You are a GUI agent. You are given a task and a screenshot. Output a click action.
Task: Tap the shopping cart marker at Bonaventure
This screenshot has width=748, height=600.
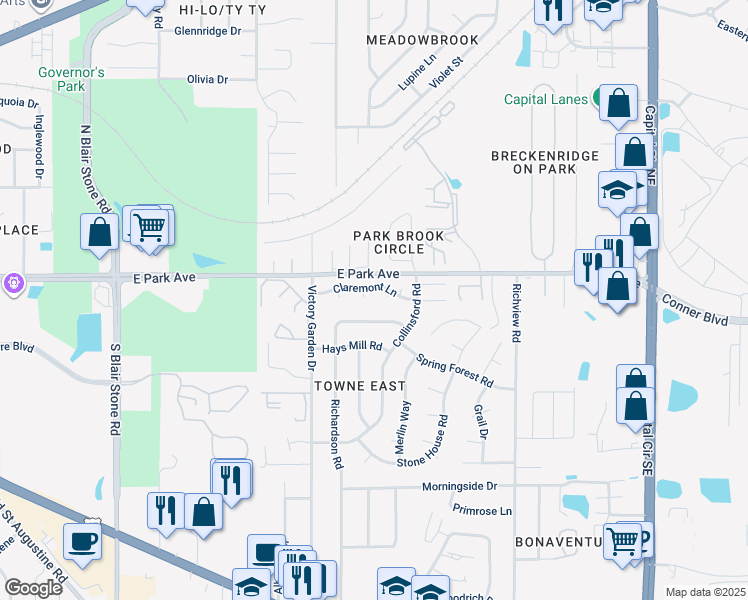(x=623, y=541)
